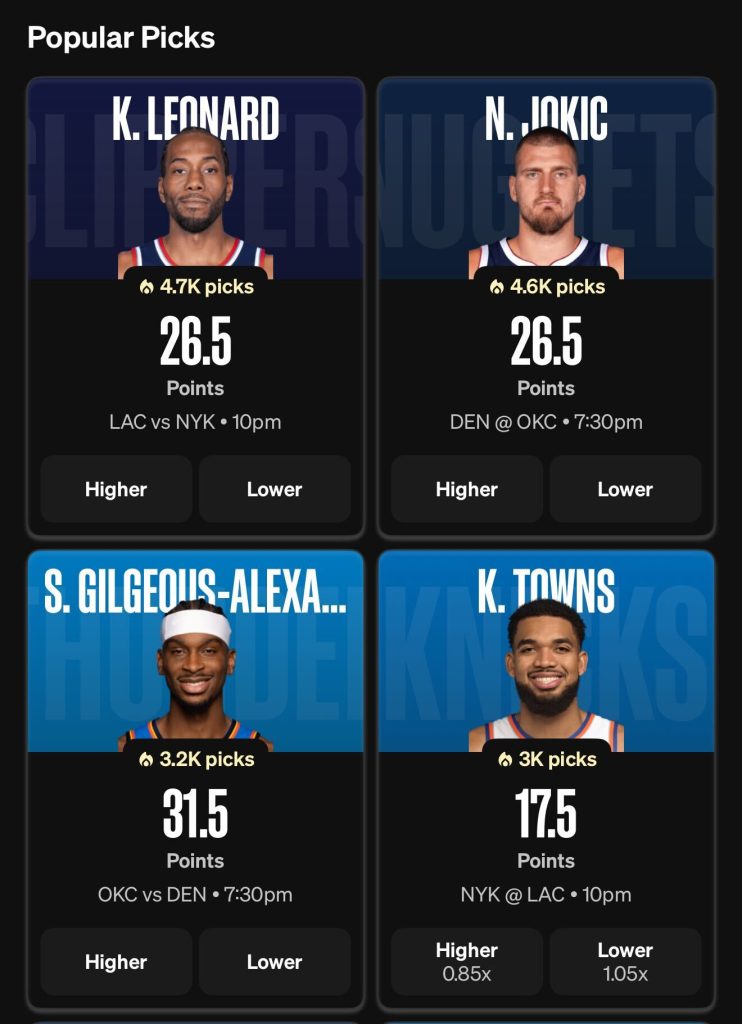Tap Higher 0.85x for K. Towns
The image size is (742, 1024).
coord(466,961)
